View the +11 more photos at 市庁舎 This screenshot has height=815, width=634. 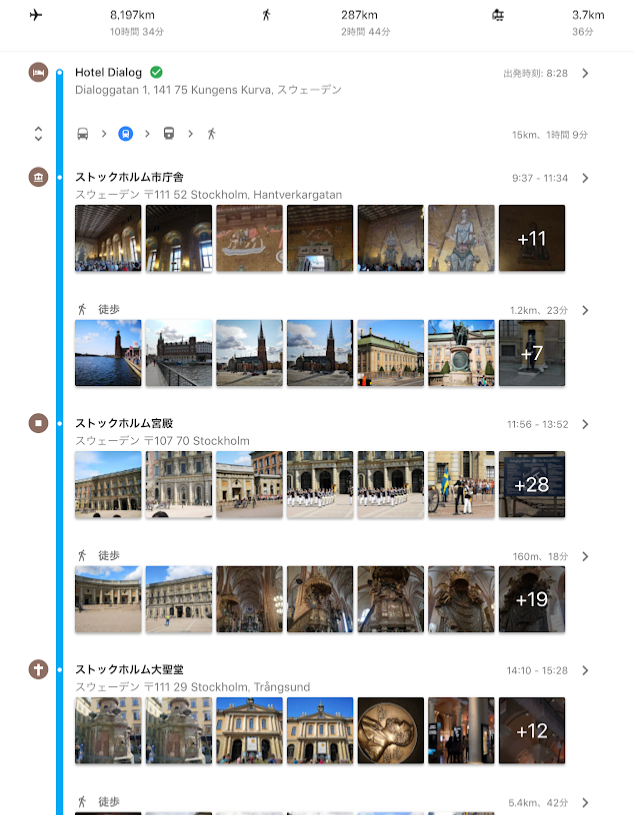(x=532, y=238)
